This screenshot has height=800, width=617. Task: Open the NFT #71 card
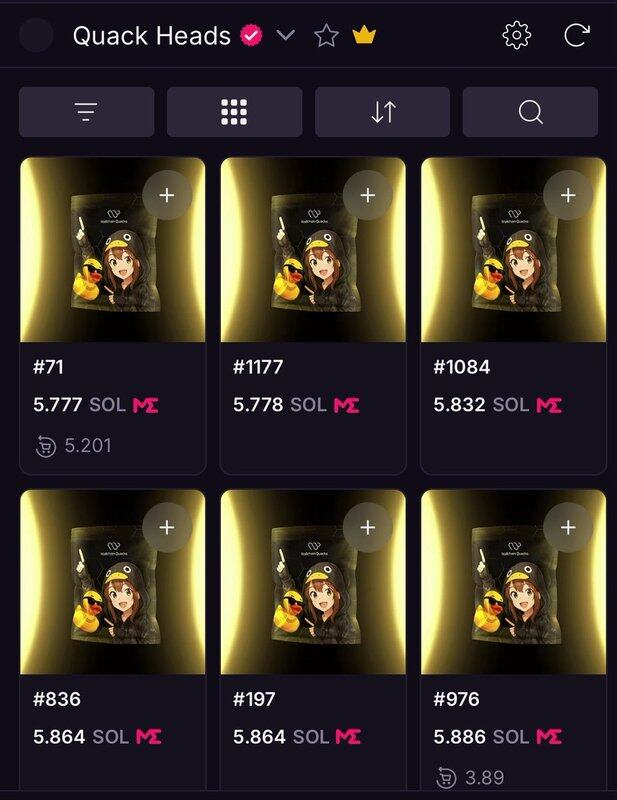[112, 262]
